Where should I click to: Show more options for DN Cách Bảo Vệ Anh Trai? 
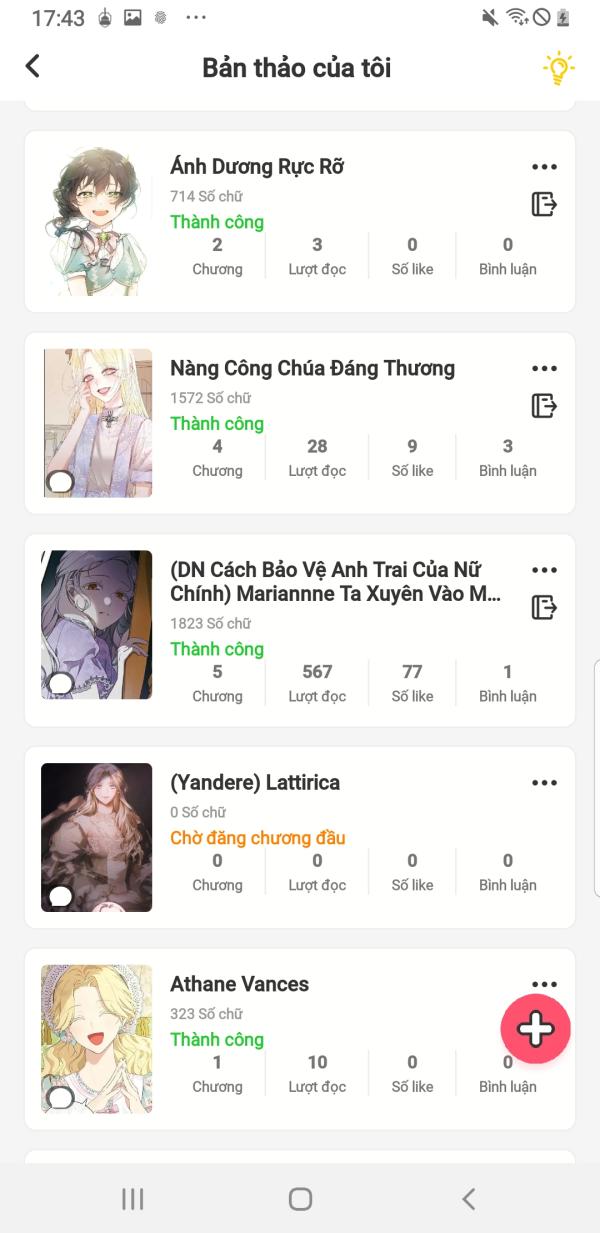pyautogui.click(x=544, y=570)
